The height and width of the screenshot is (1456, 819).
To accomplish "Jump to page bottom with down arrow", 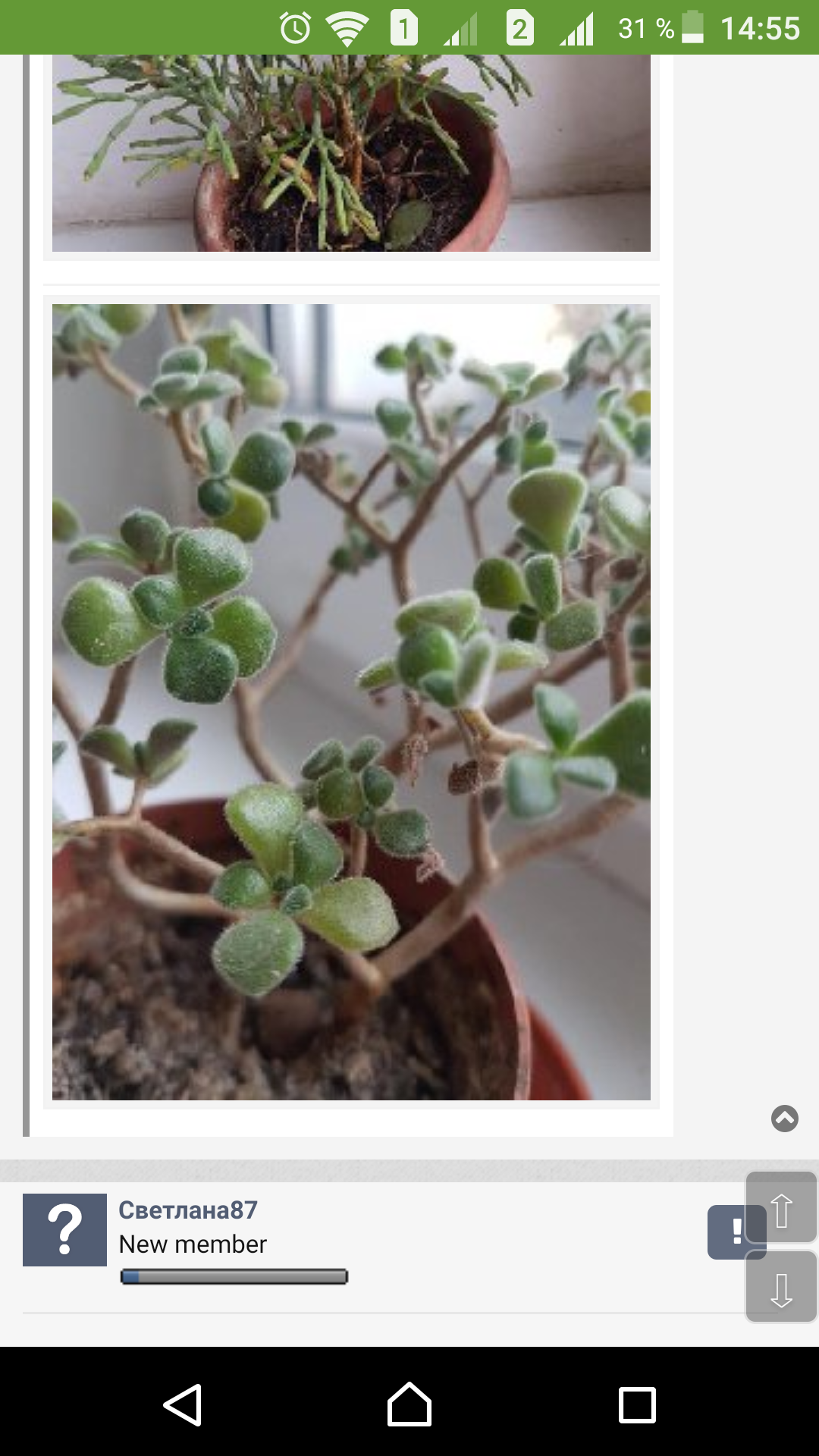I will click(x=781, y=1288).
